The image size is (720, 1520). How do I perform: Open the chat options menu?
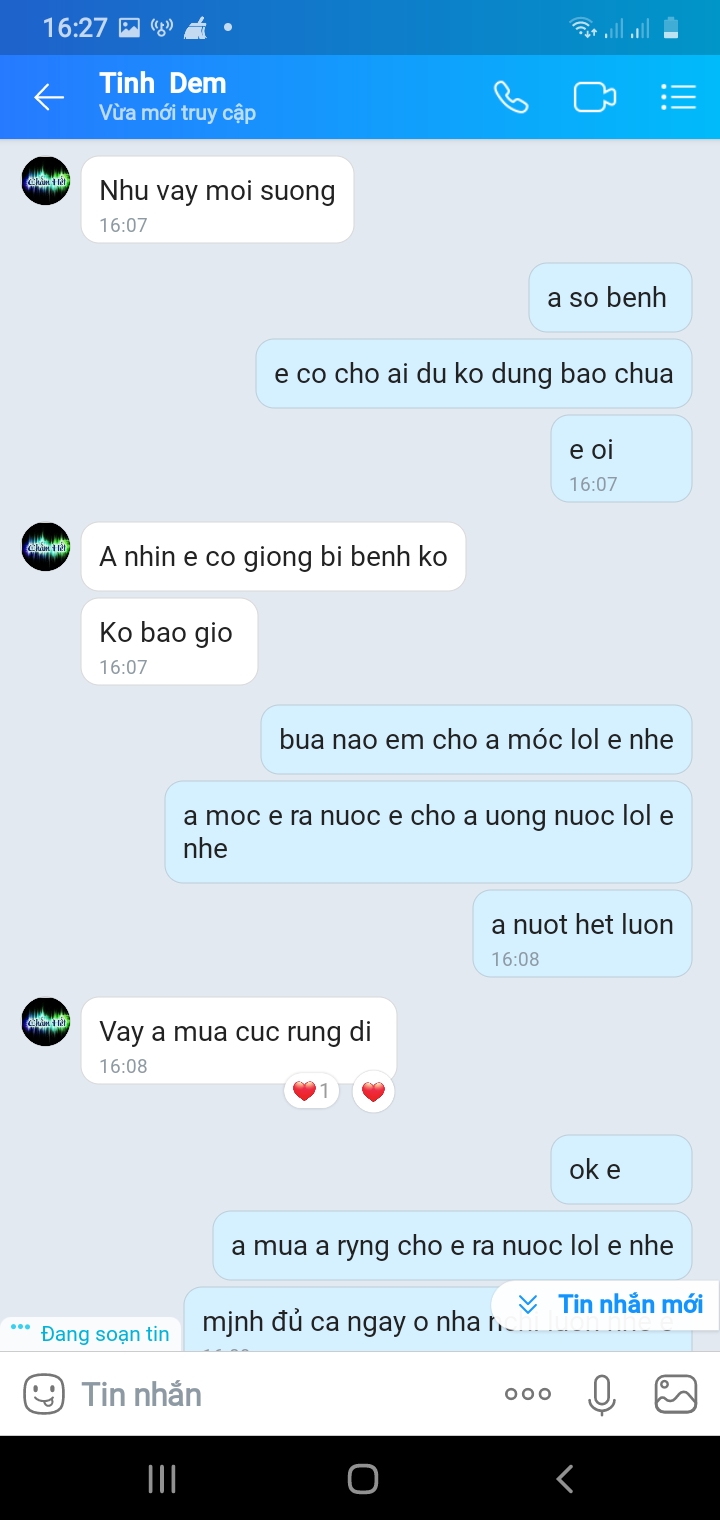pyautogui.click(x=678, y=97)
